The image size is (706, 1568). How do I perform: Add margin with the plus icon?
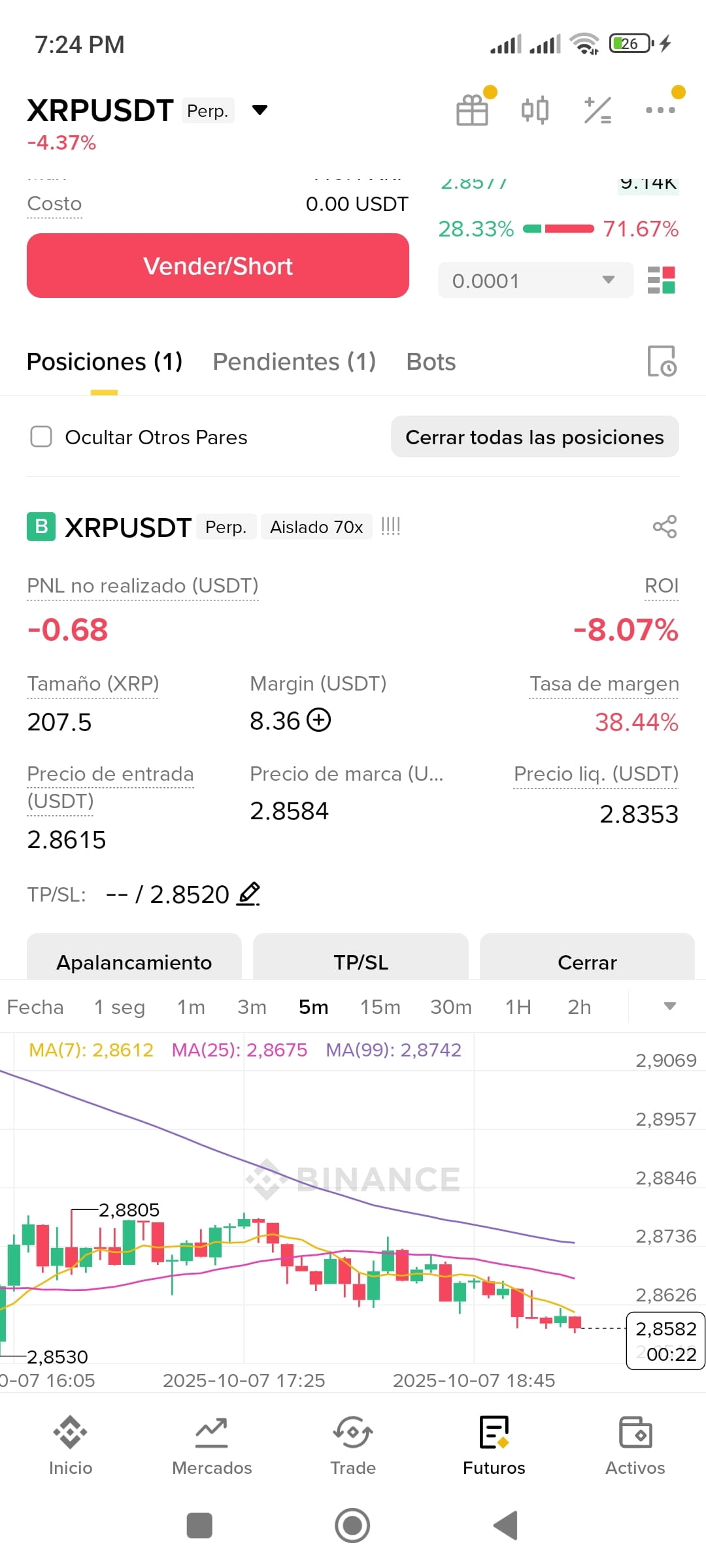point(319,720)
